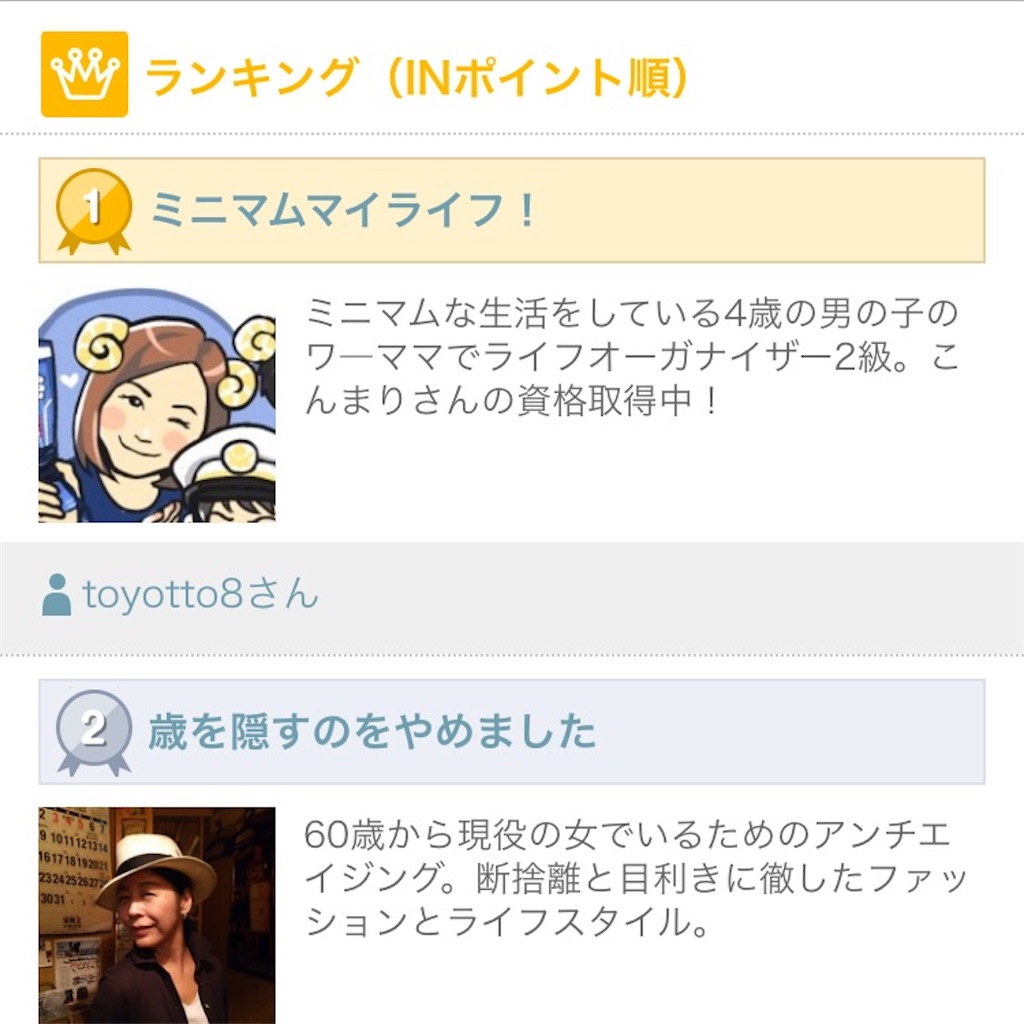Open the blog titled ミニマムマイライフ！

(343, 211)
